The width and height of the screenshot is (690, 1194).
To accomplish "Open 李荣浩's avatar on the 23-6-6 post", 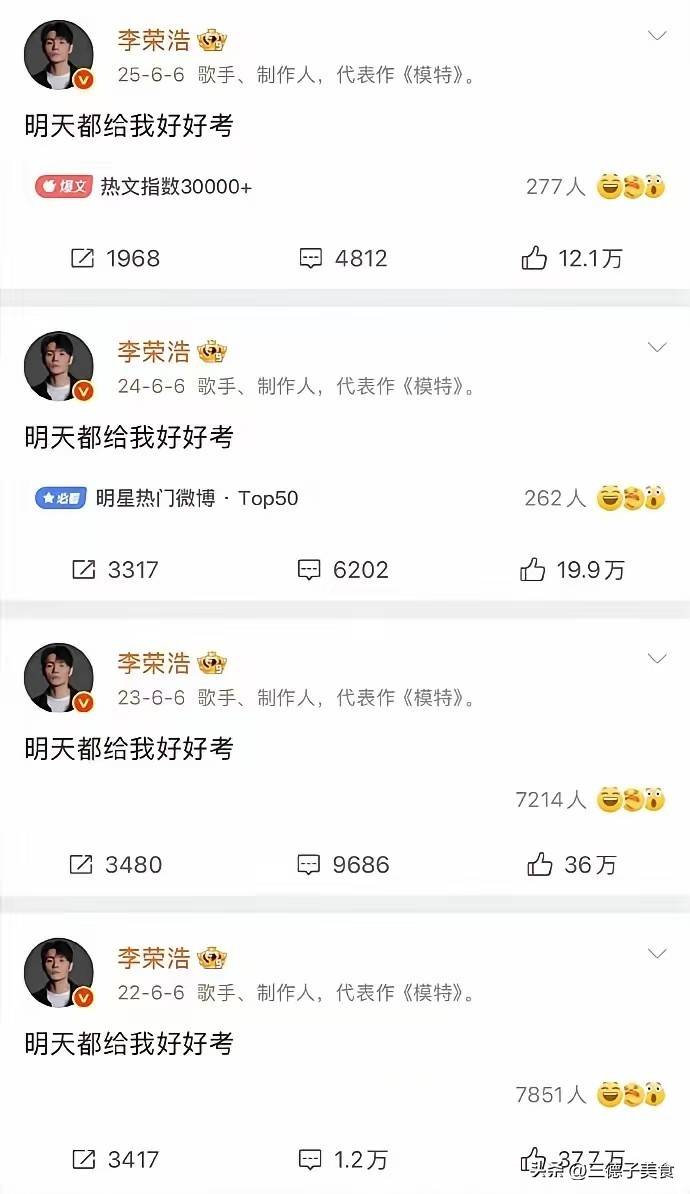I will 59,677.
